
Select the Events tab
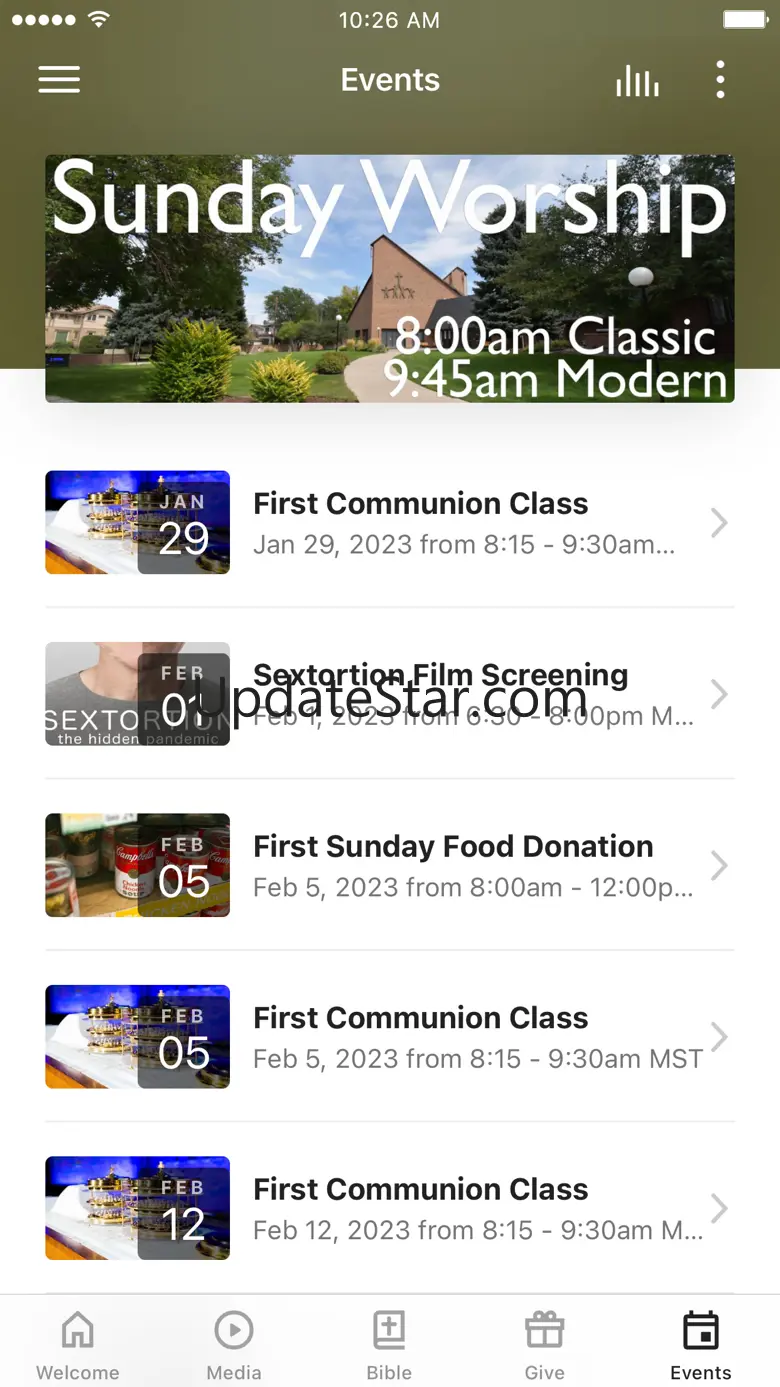[x=701, y=1345]
